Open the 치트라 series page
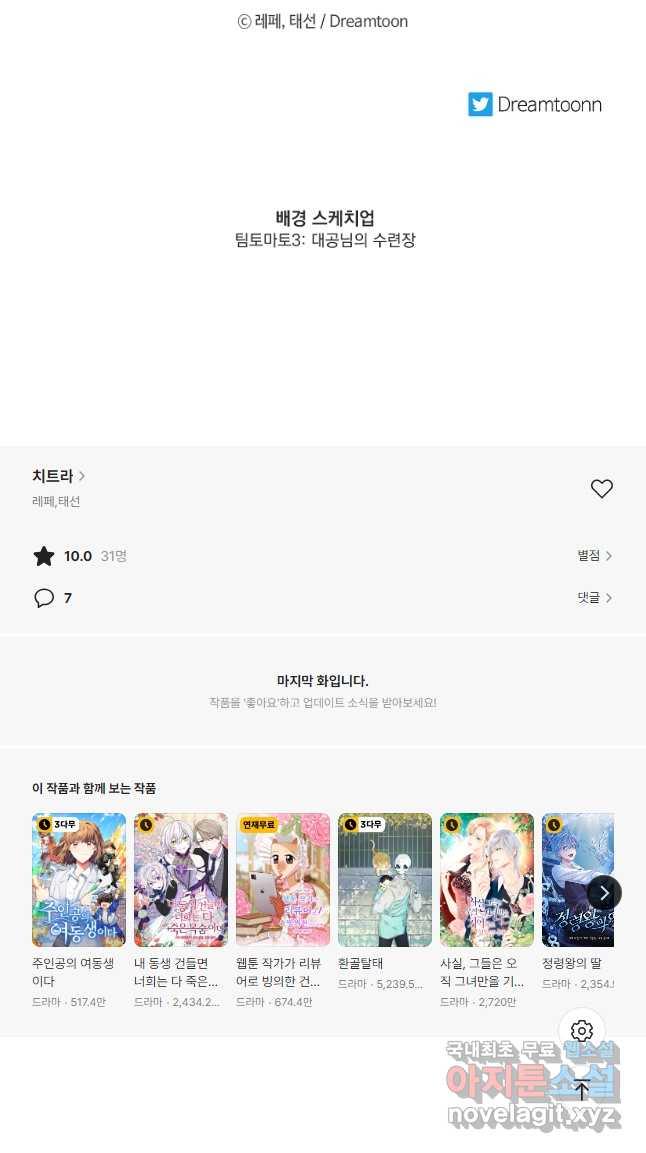Screen dimensions: 646x1153 pos(58,476)
